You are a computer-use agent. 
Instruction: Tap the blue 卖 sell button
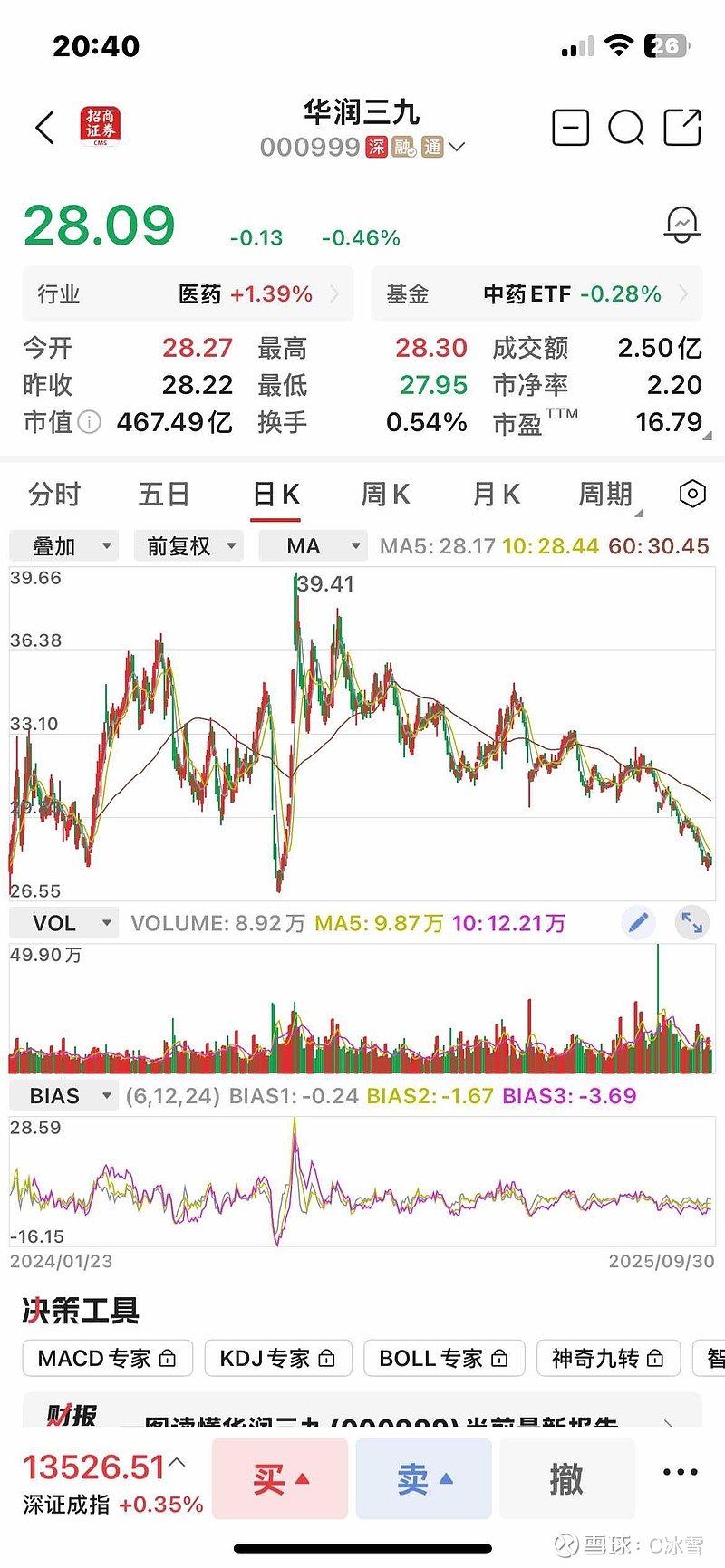(x=423, y=1479)
